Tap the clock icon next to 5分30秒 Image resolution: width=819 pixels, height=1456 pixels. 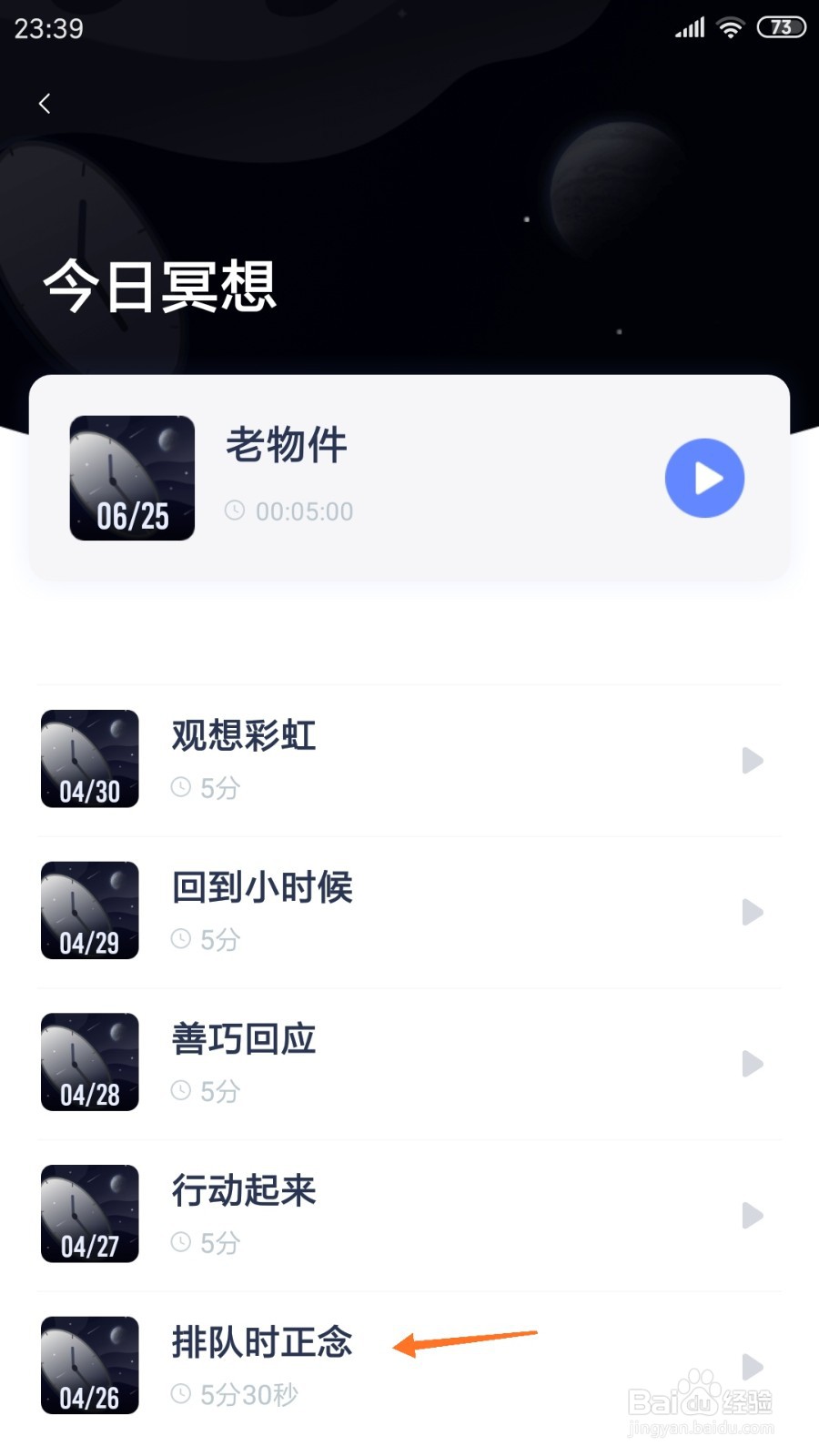(181, 1395)
